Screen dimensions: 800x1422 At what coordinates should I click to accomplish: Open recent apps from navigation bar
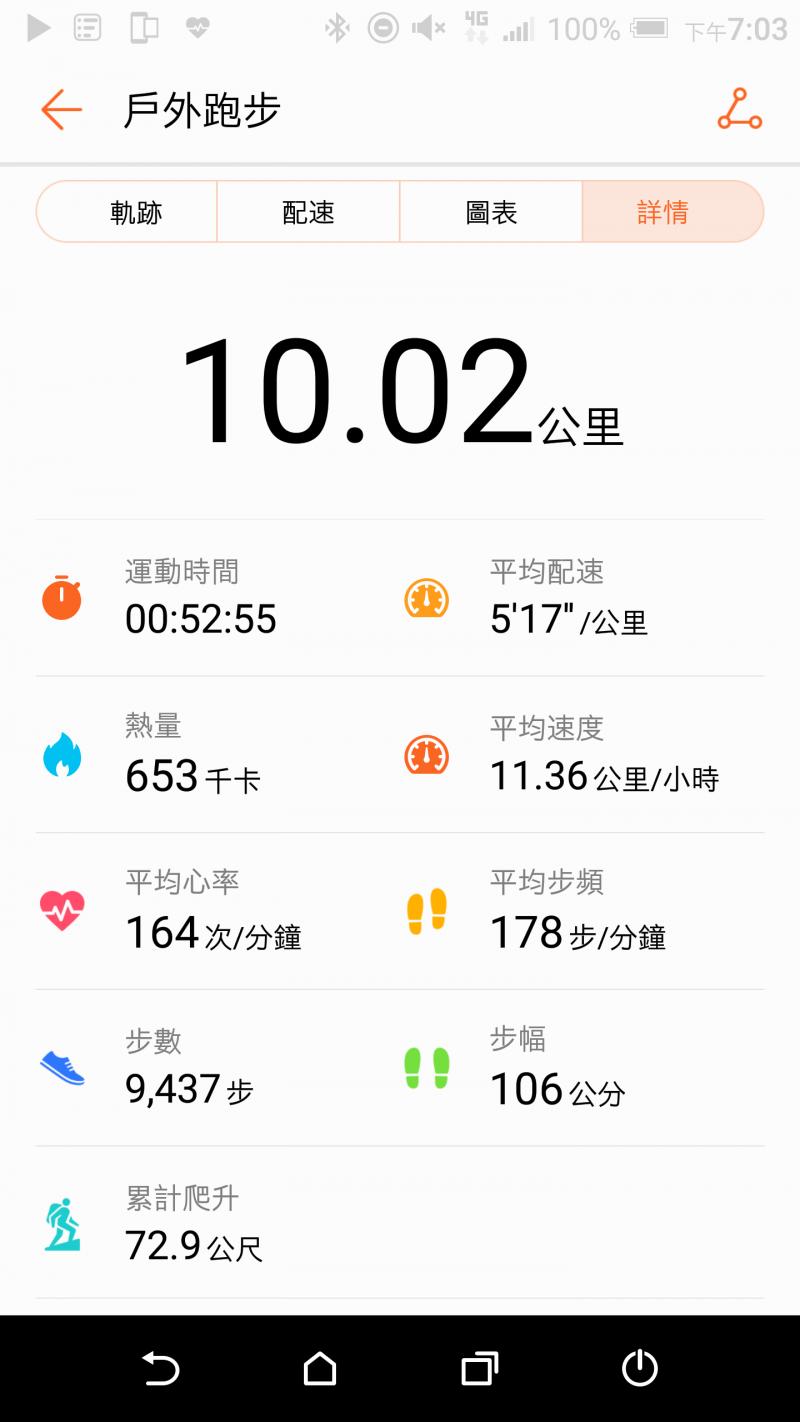479,1368
